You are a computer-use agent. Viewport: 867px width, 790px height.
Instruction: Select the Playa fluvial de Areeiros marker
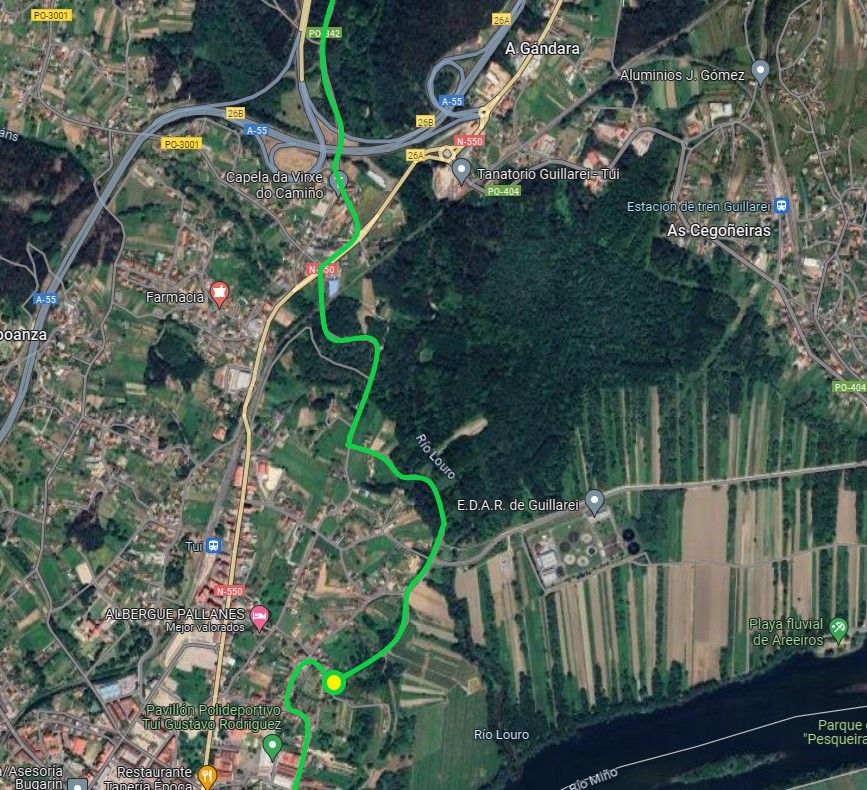point(838,628)
